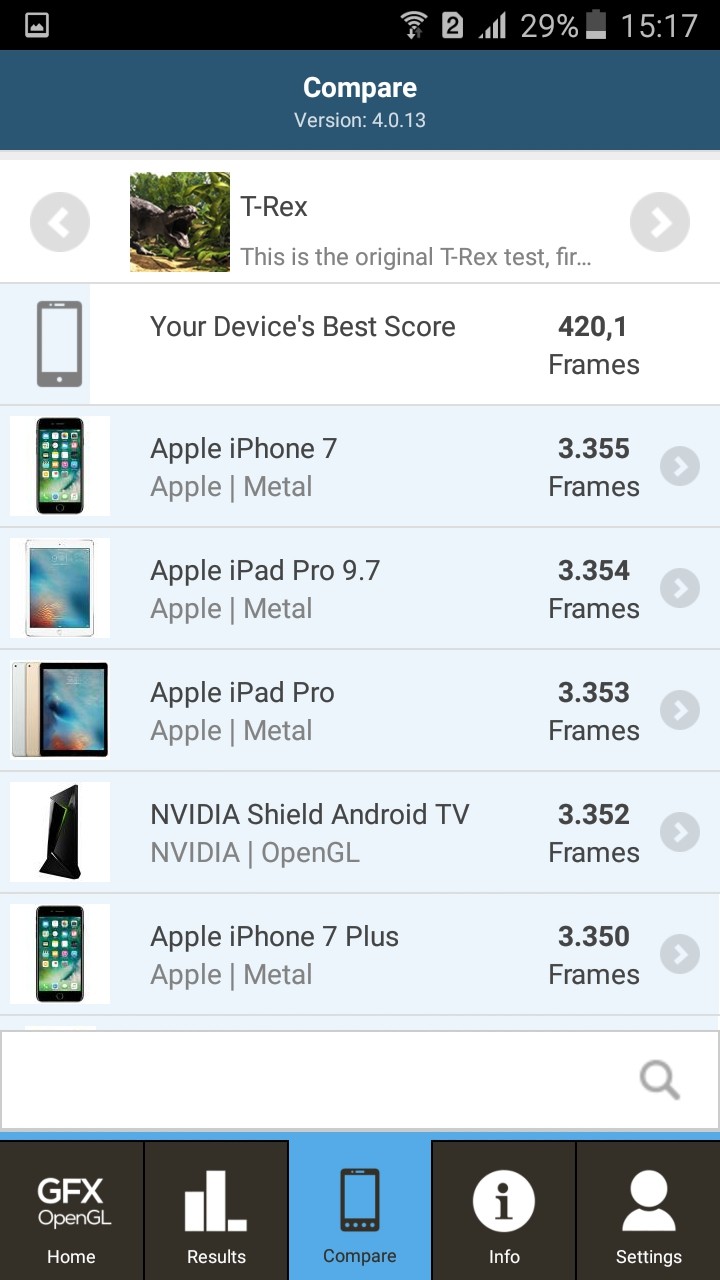Go to the previous benchmark test

point(60,222)
